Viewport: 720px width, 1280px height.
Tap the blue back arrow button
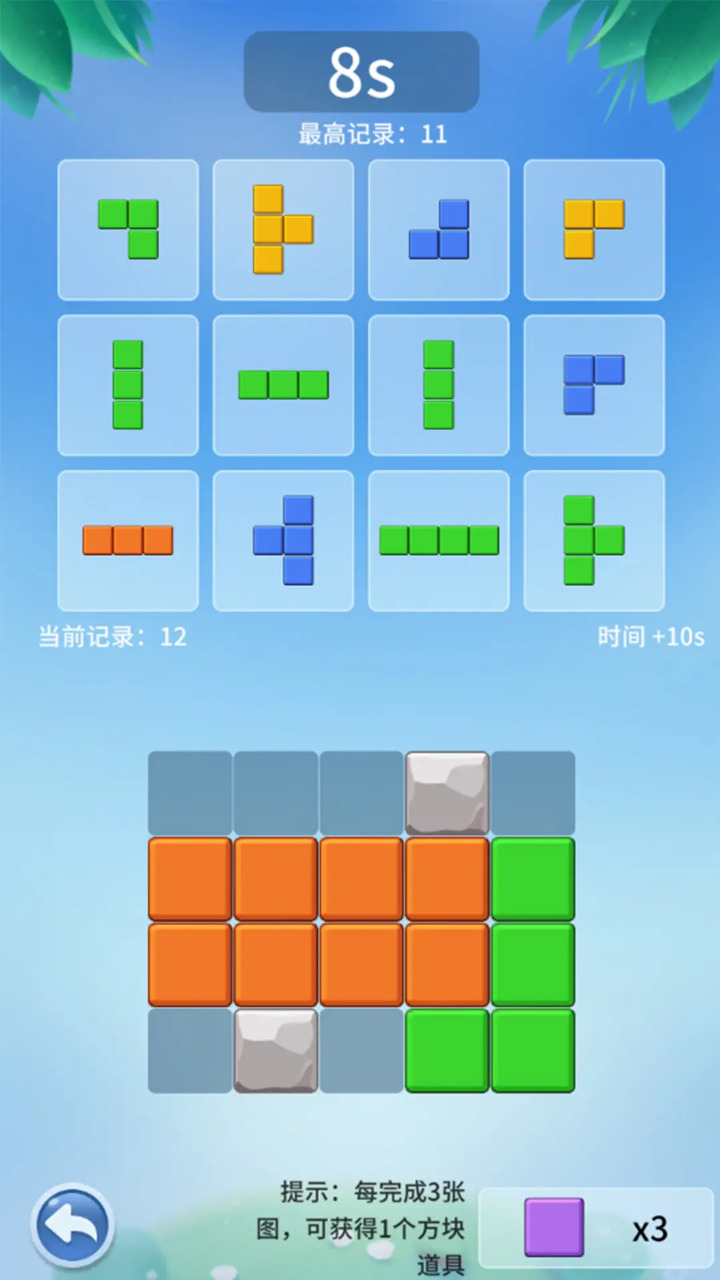72,1225
